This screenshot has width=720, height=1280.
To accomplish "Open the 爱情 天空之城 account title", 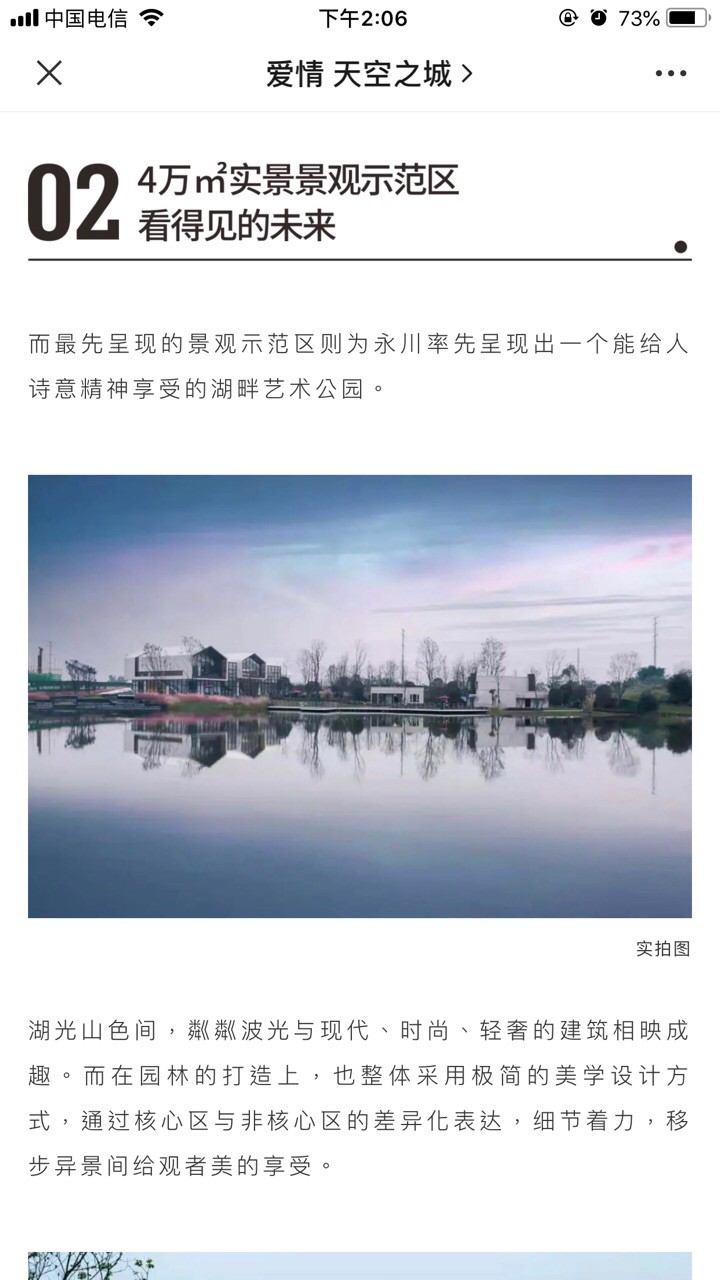I will click(368, 74).
